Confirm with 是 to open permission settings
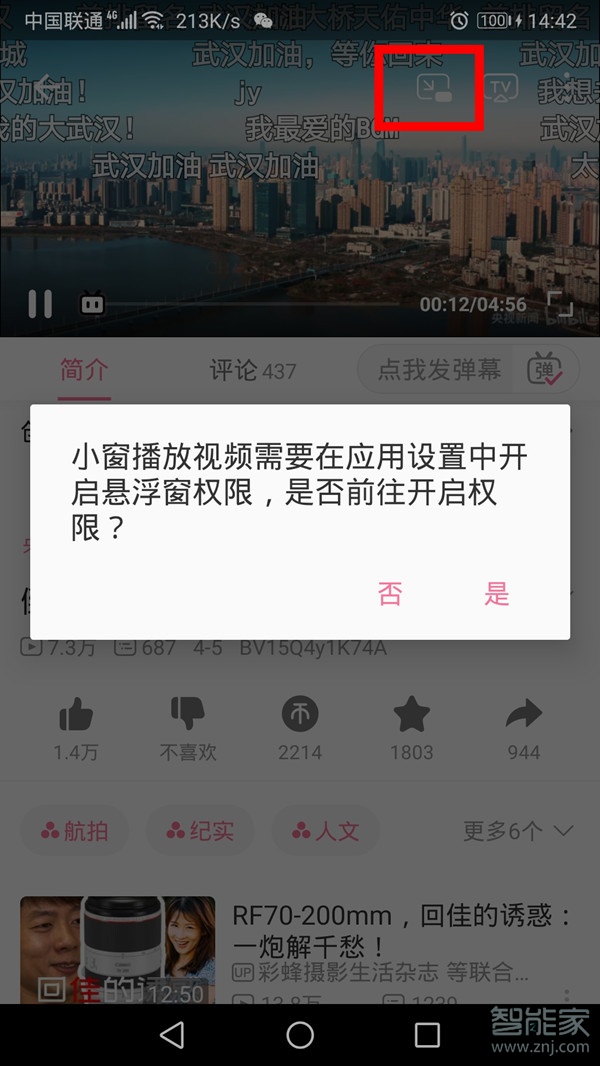 [x=497, y=593]
